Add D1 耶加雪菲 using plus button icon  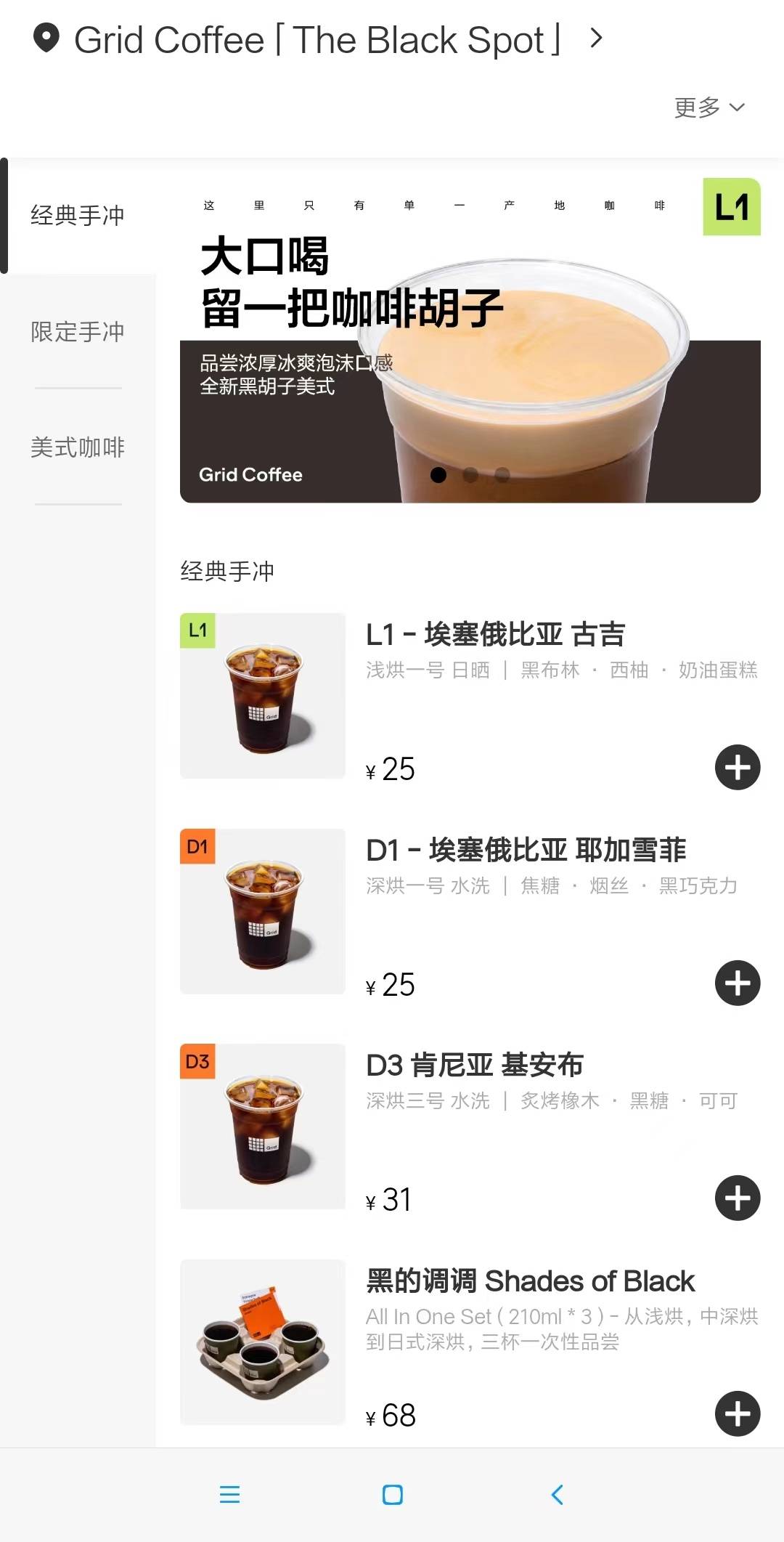coord(737,984)
